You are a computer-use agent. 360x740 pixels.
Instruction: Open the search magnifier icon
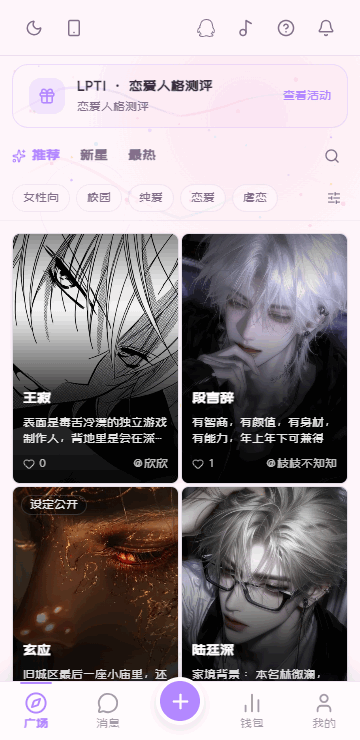click(x=332, y=156)
